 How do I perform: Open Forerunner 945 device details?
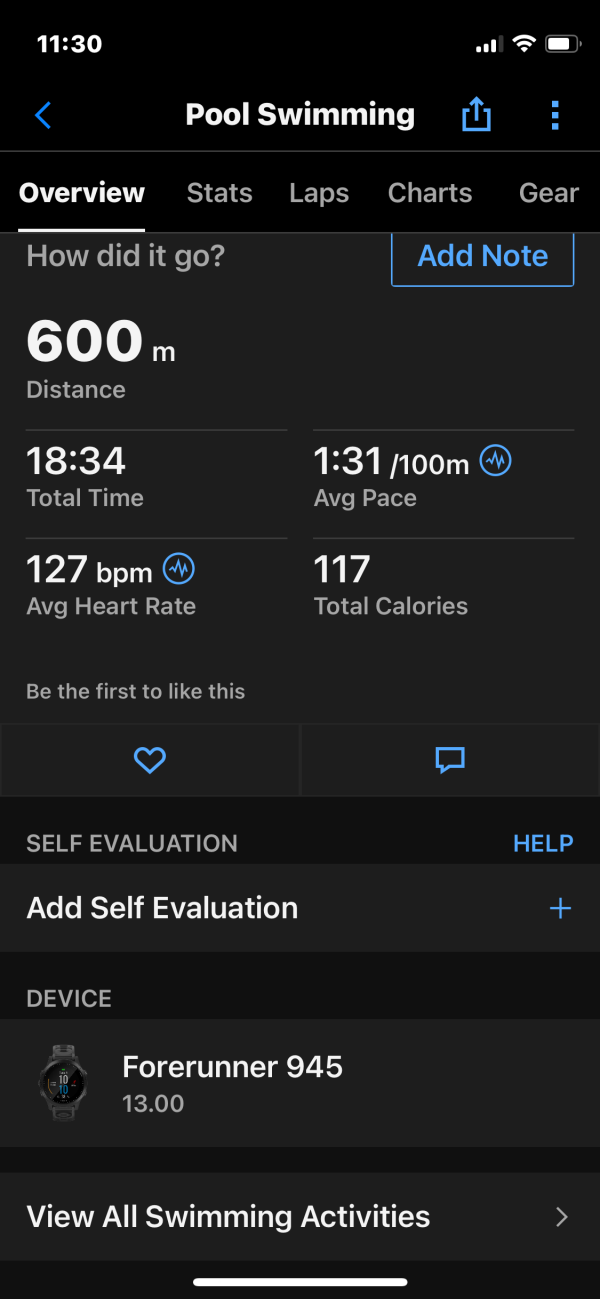(x=300, y=1083)
